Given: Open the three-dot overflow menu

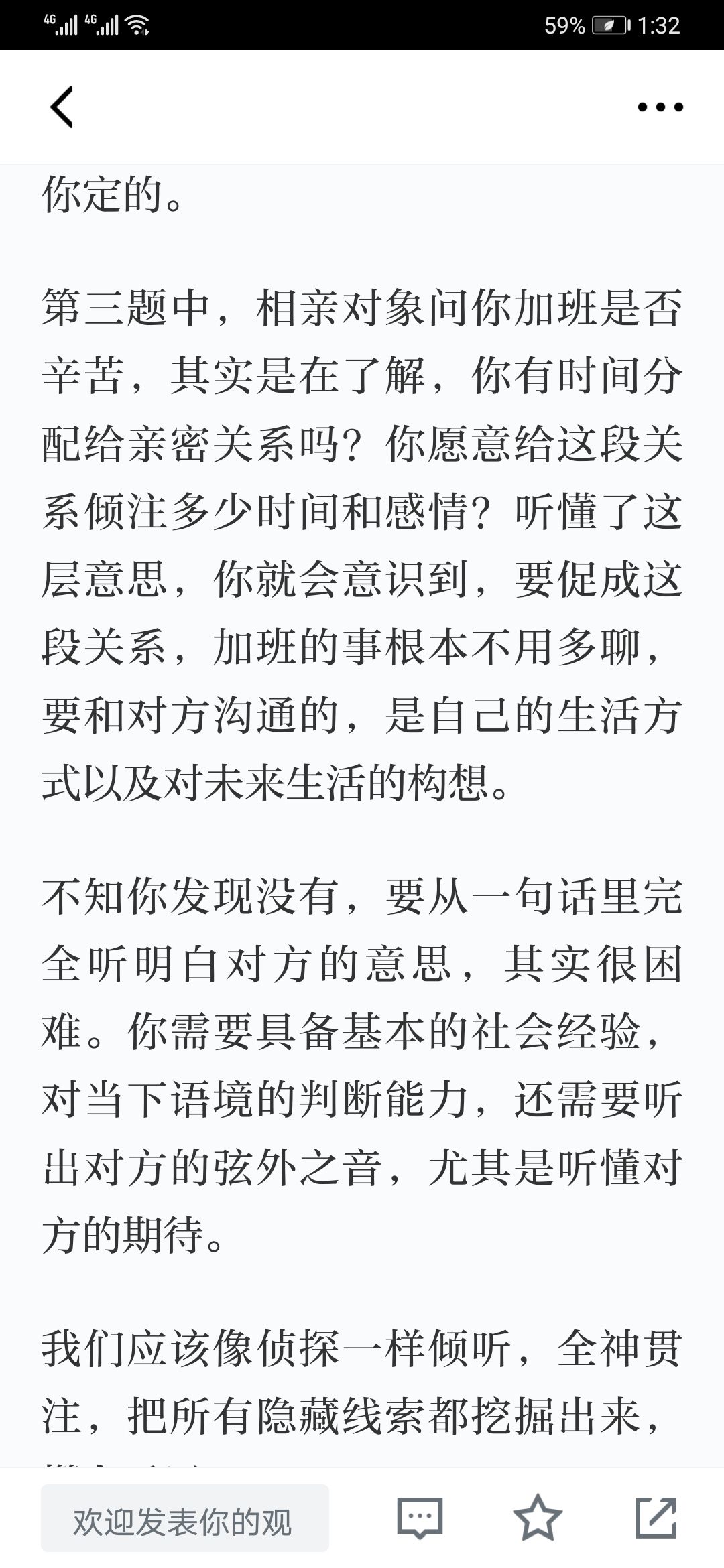Looking at the screenshot, I should pyautogui.click(x=660, y=107).
